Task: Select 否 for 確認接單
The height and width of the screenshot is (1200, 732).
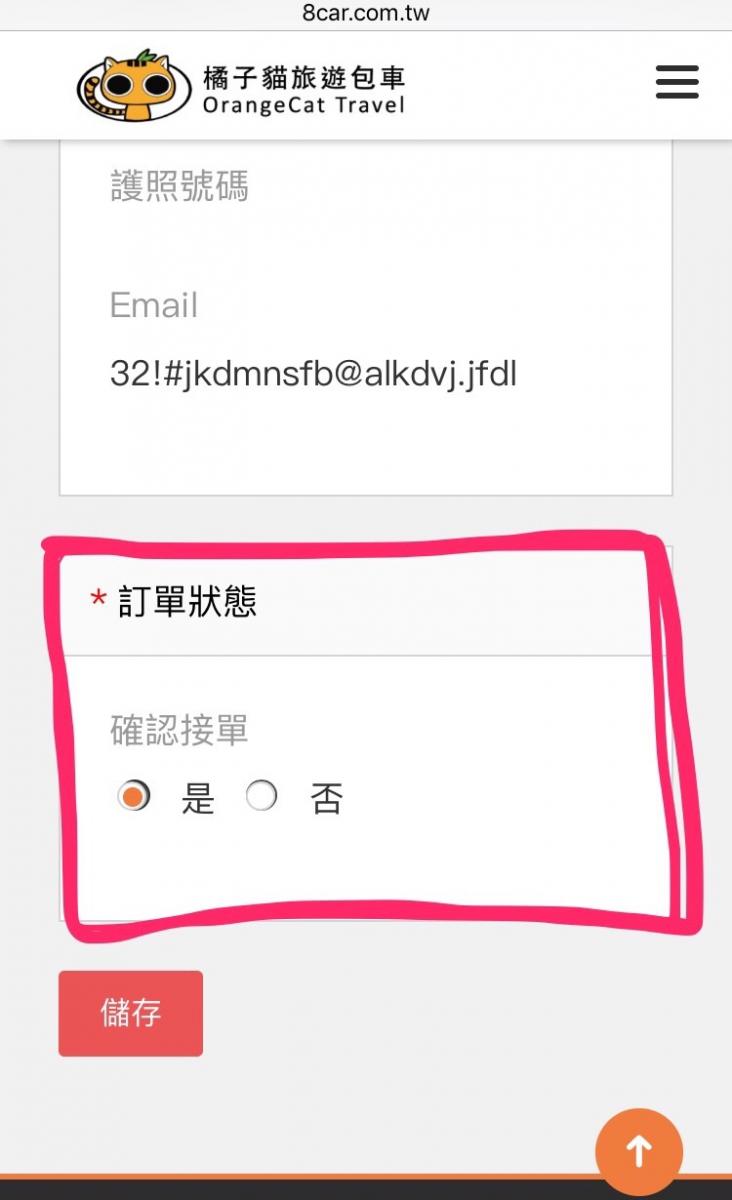Action: pyautogui.click(x=262, y=797)
